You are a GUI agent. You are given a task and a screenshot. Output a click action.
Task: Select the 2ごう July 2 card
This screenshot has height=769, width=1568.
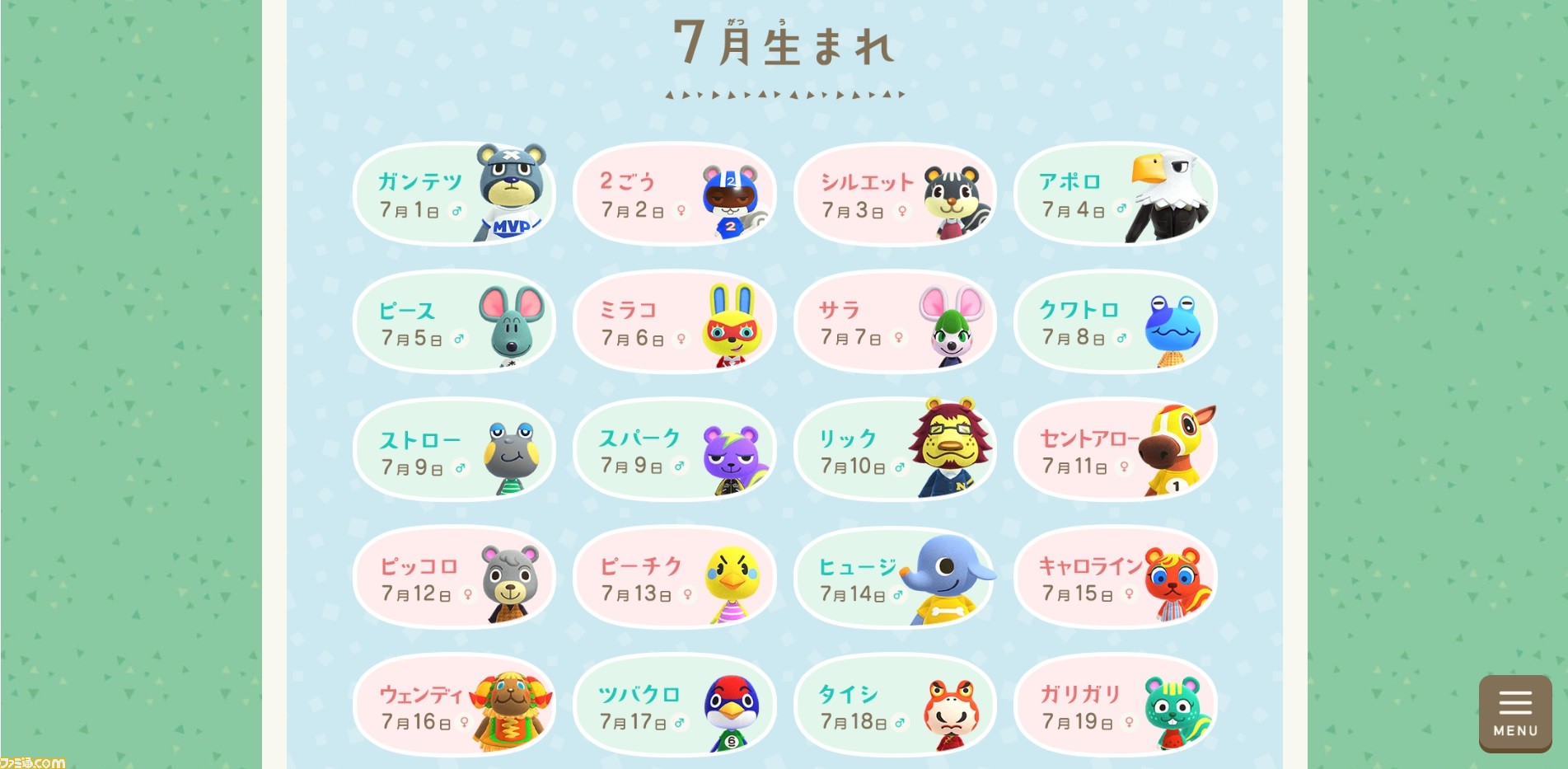674,195
